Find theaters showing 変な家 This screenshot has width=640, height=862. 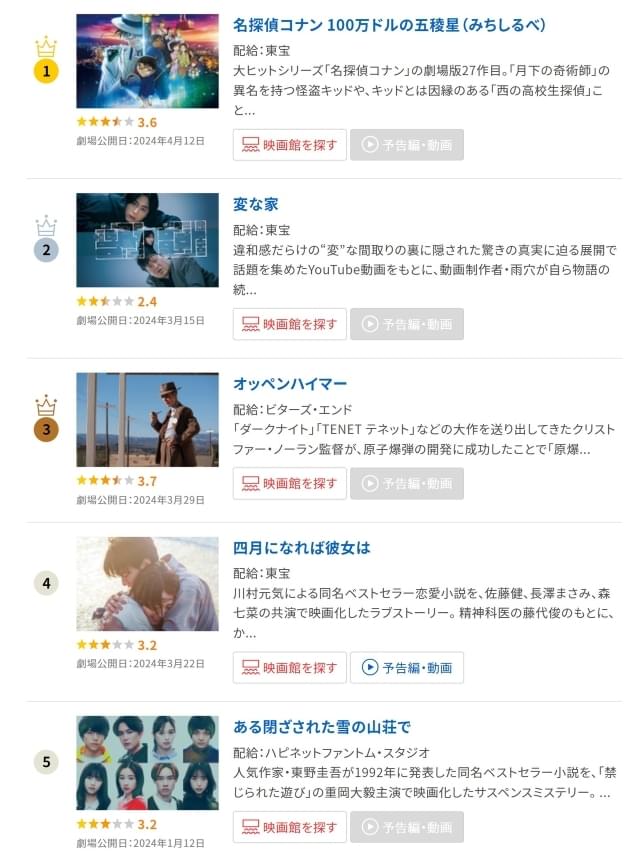(290, 324)
